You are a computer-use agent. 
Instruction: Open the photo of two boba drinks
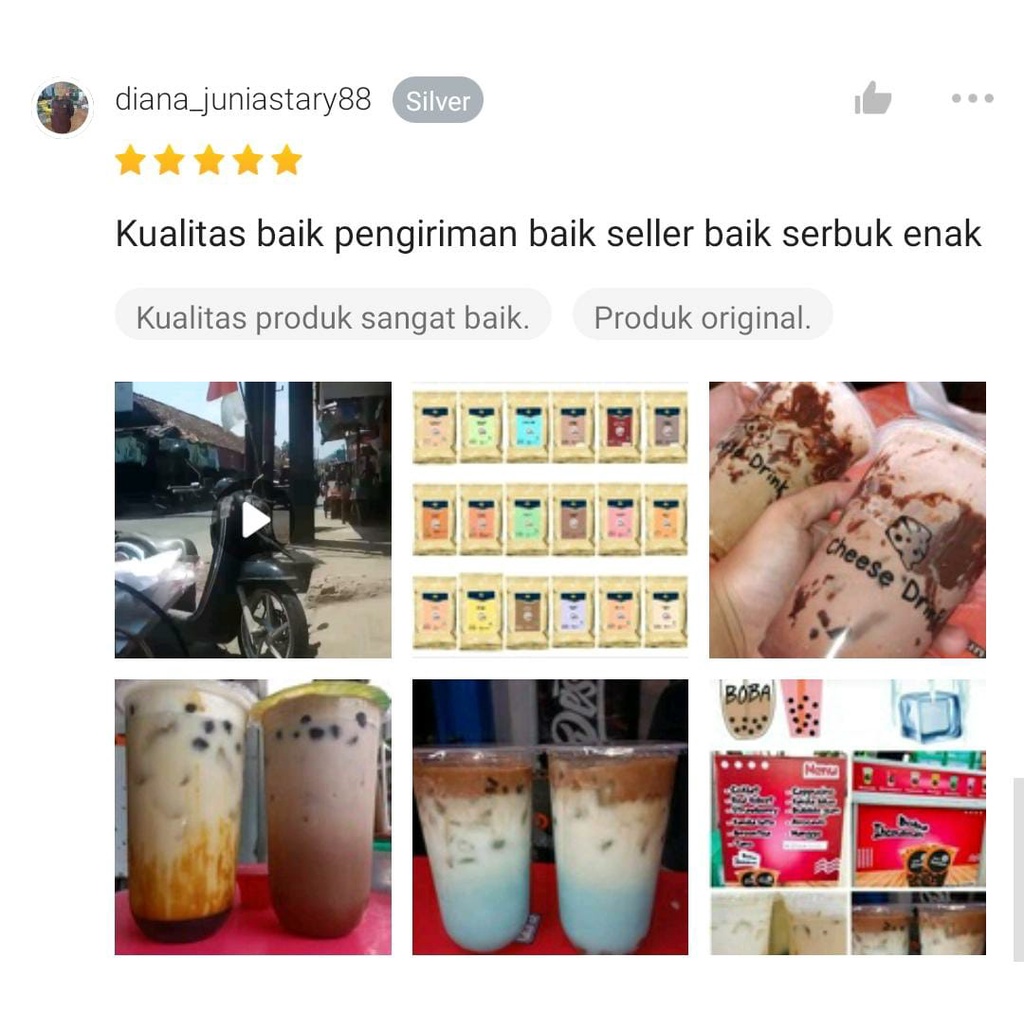tap(253, 816)
